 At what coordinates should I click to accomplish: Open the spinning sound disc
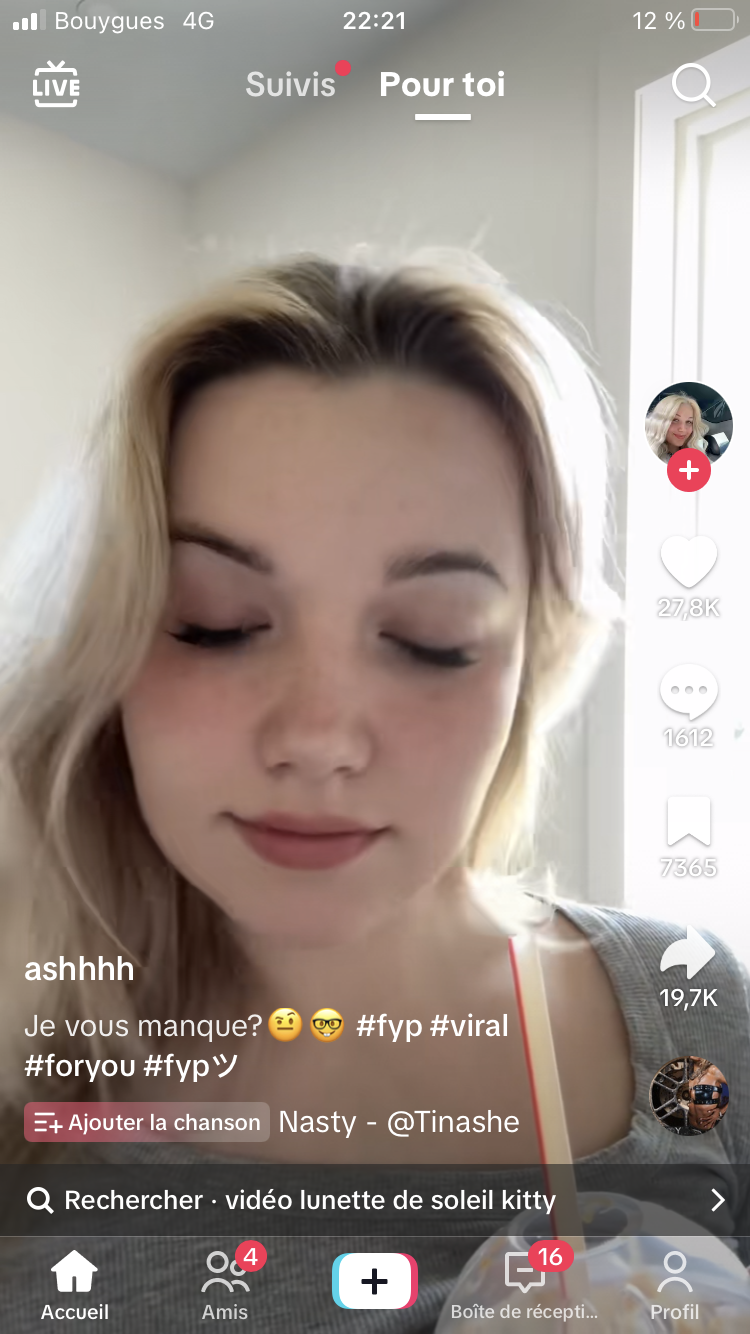tap(689, 1095)
